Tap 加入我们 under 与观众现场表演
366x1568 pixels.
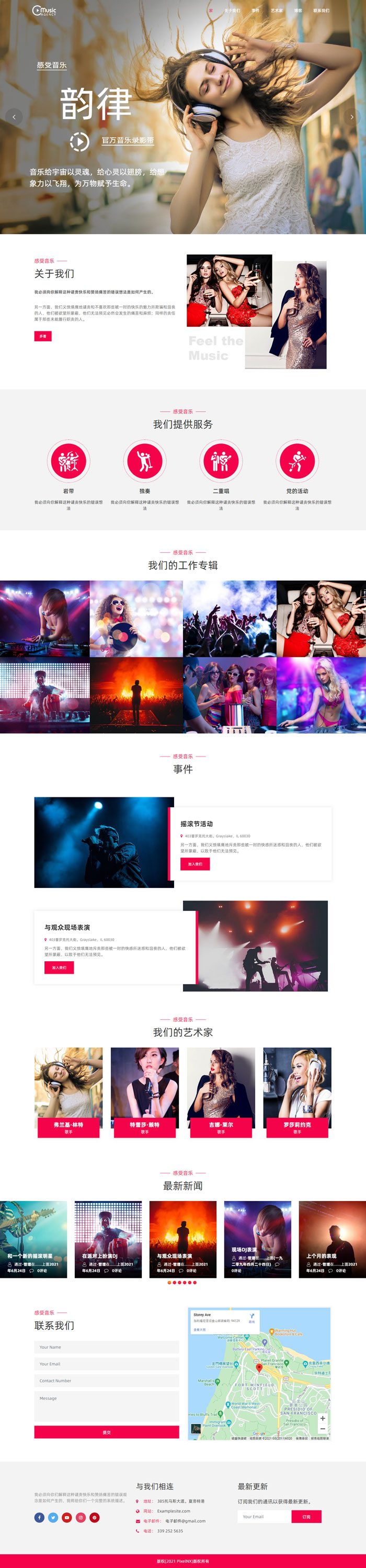pos(59,967)
